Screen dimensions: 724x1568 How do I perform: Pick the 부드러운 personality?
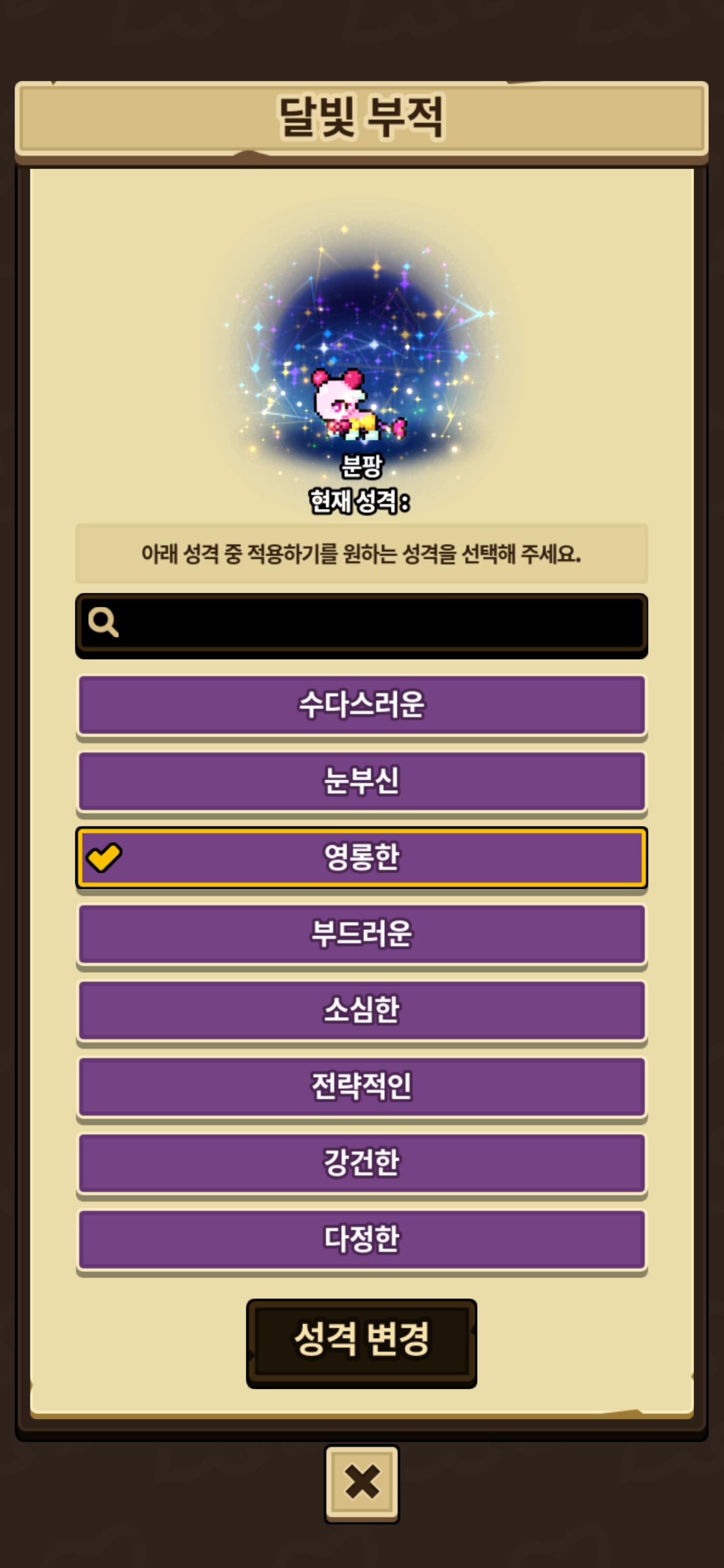click(x=361, y=934)
